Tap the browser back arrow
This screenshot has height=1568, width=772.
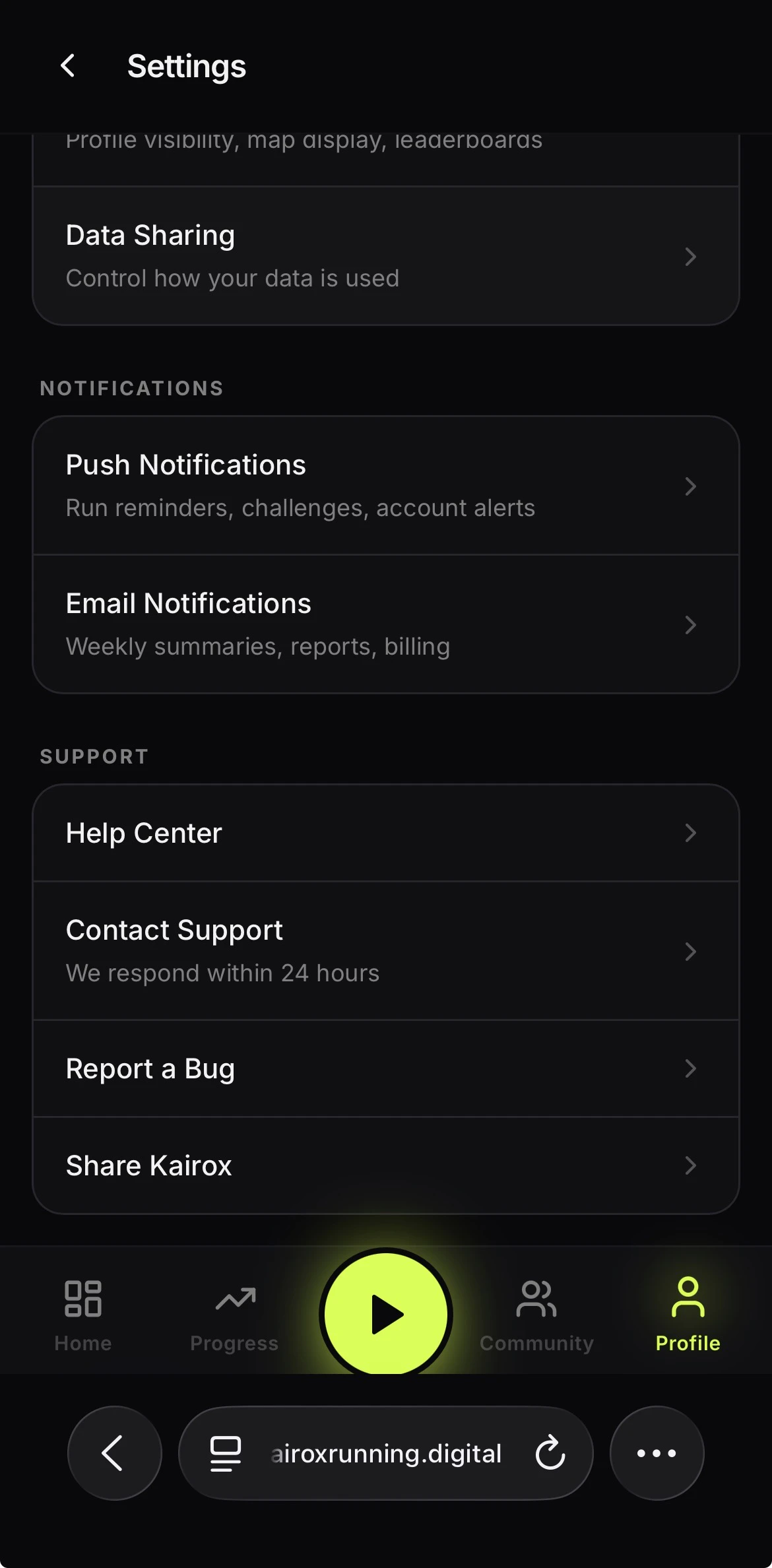(x=114, y=1453)
